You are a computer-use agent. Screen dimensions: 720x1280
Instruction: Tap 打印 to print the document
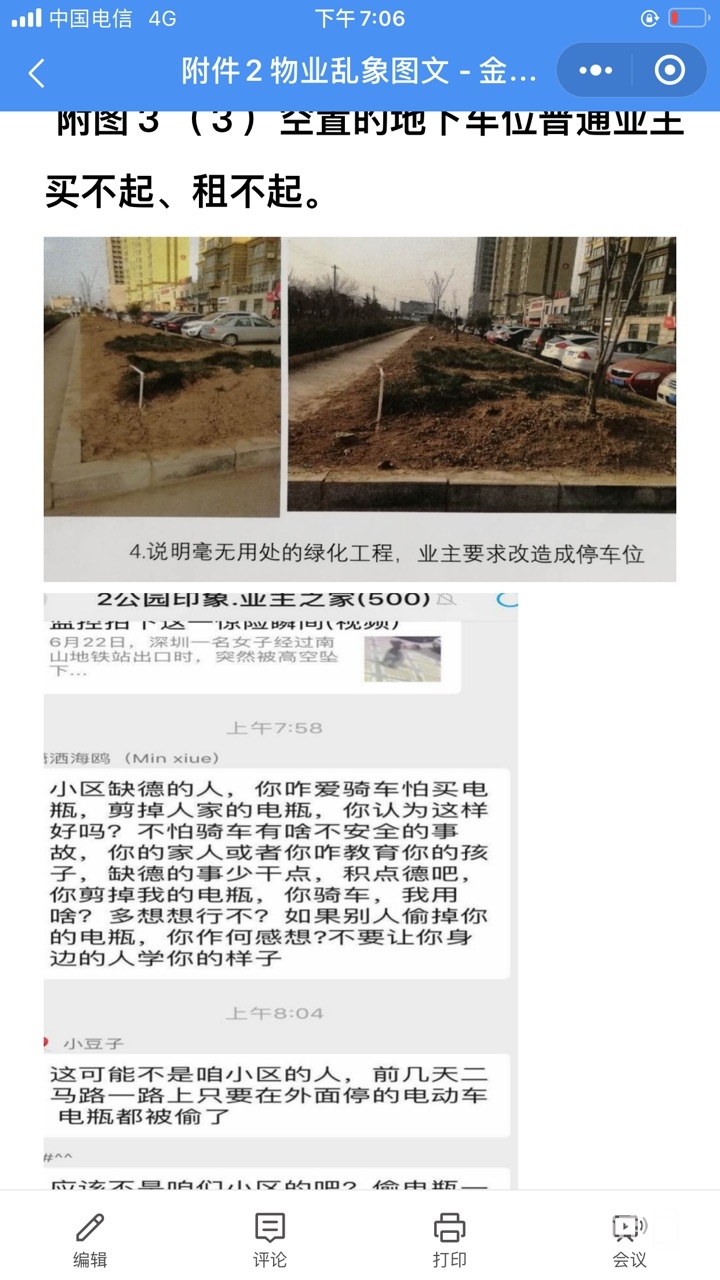point(450,1239)
